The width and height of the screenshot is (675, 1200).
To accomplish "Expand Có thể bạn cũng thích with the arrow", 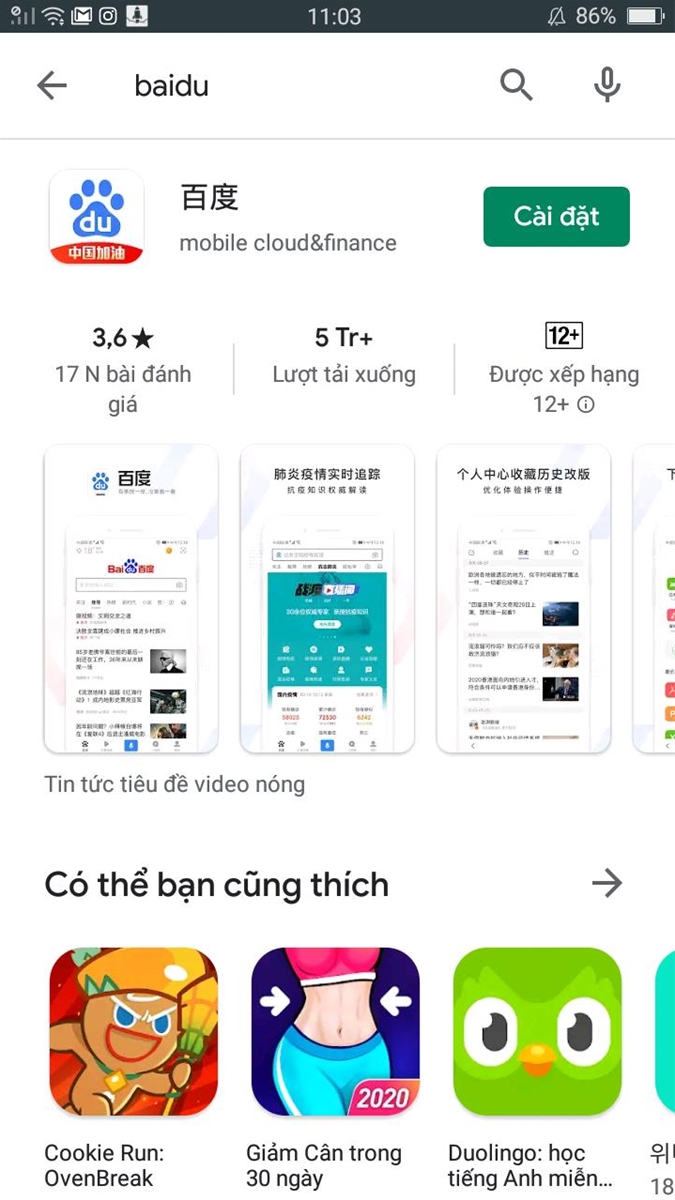I will [x=607, y=883].
